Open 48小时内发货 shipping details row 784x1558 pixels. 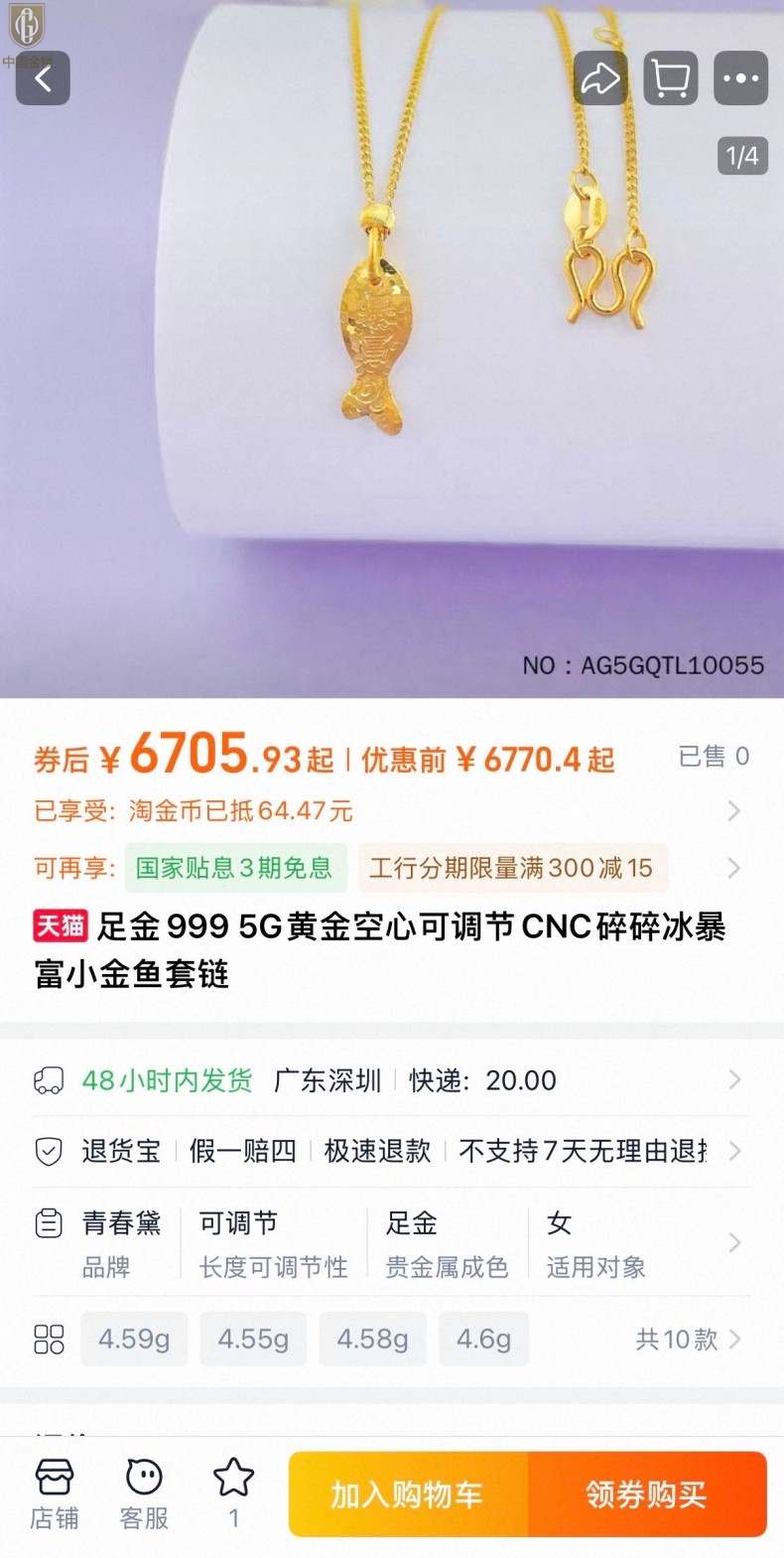392,1080
